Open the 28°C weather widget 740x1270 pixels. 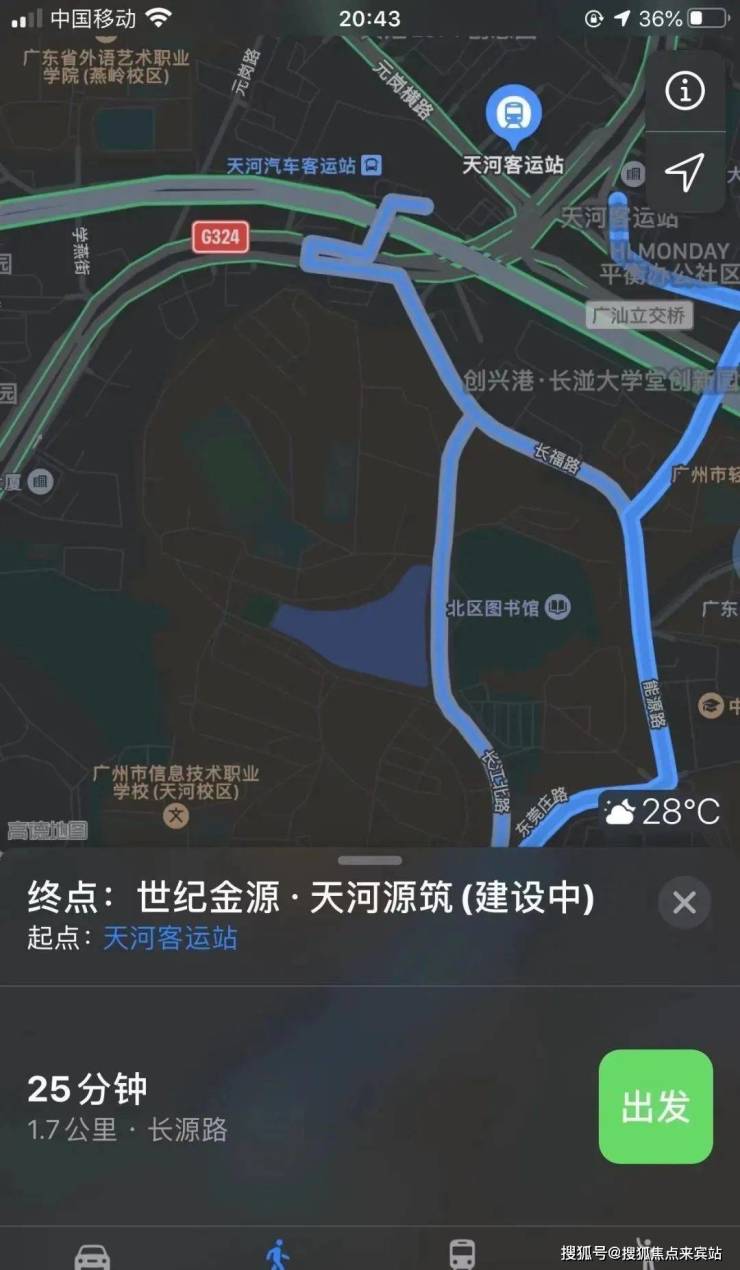point(662,812)
